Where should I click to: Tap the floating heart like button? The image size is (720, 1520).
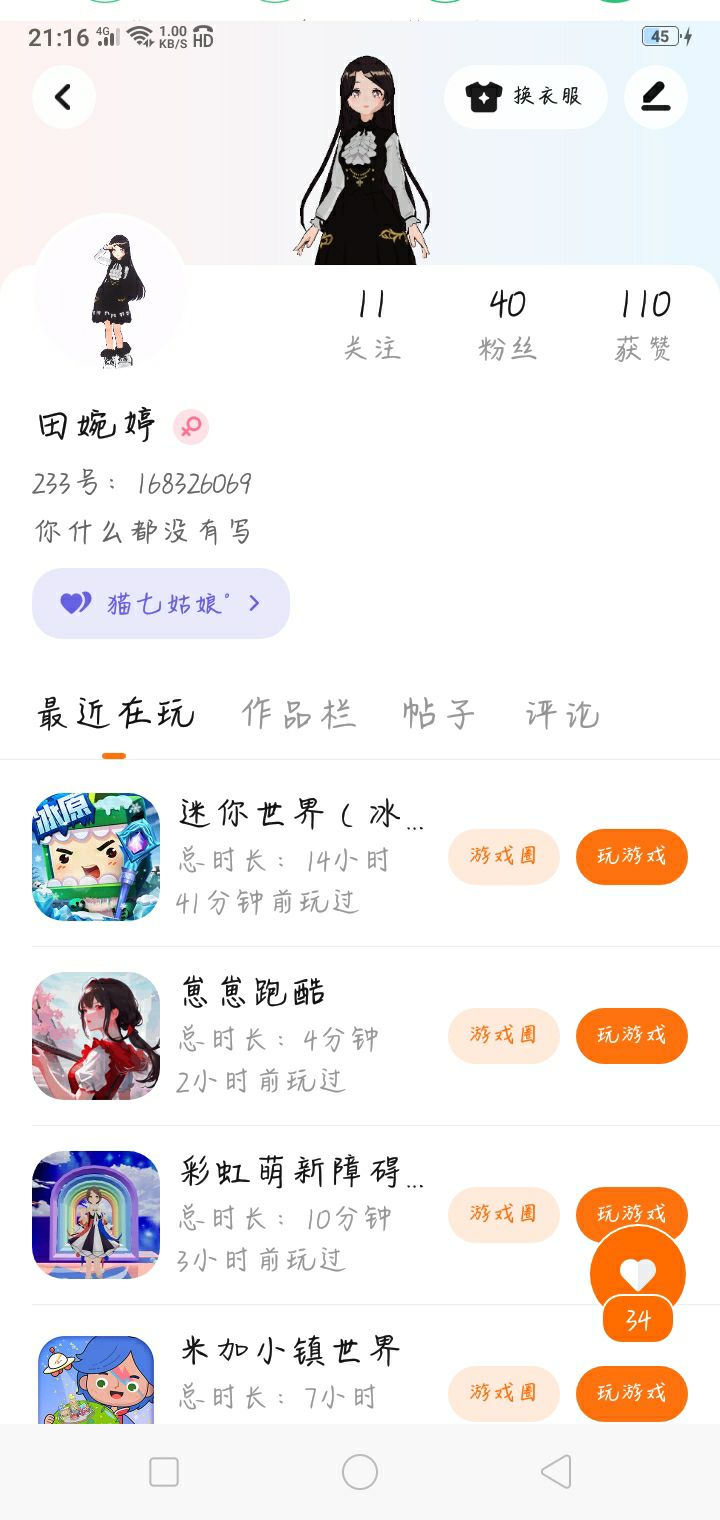tap(638, 1274)
